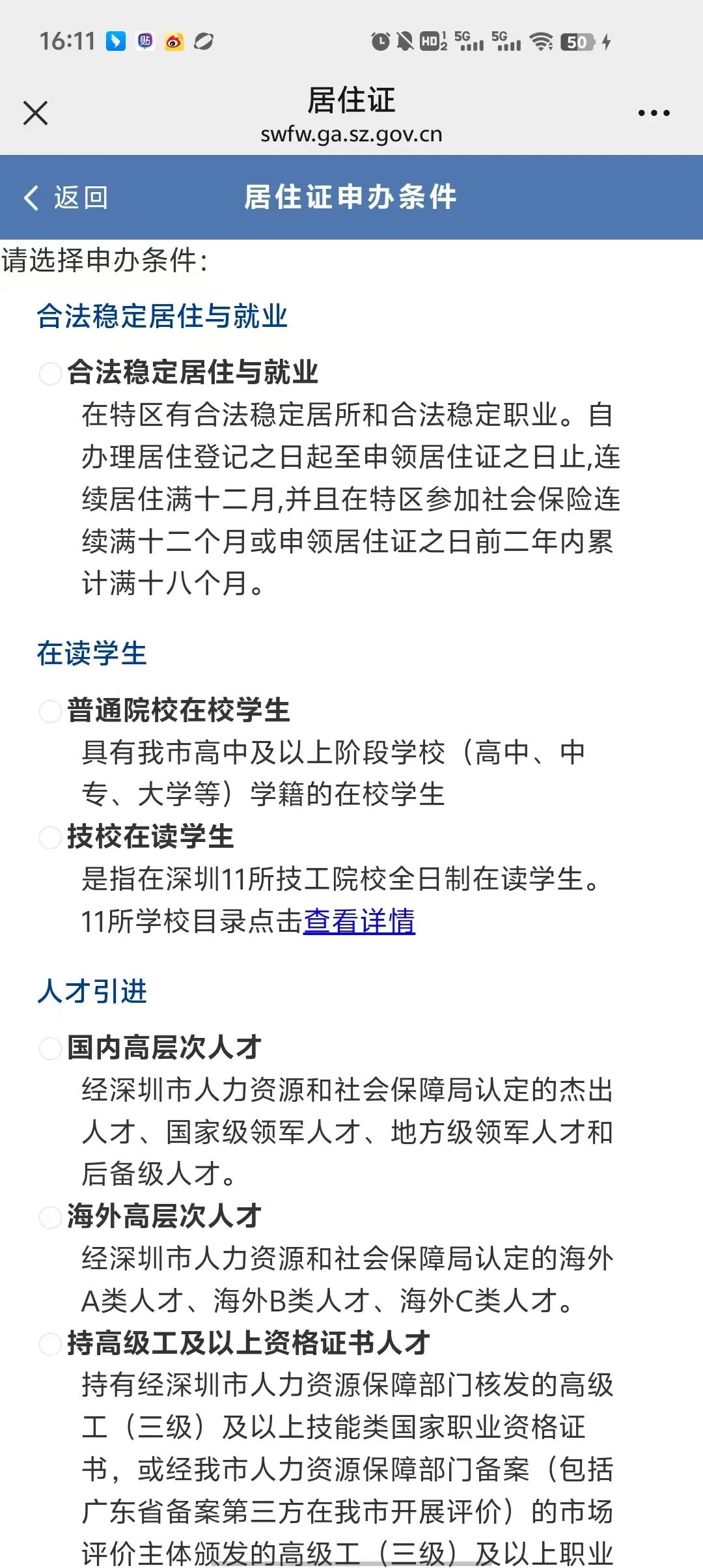Choose the 普通院校在校学生 option
Screen dimensions: 703x1568
click(x=50, y=711)
